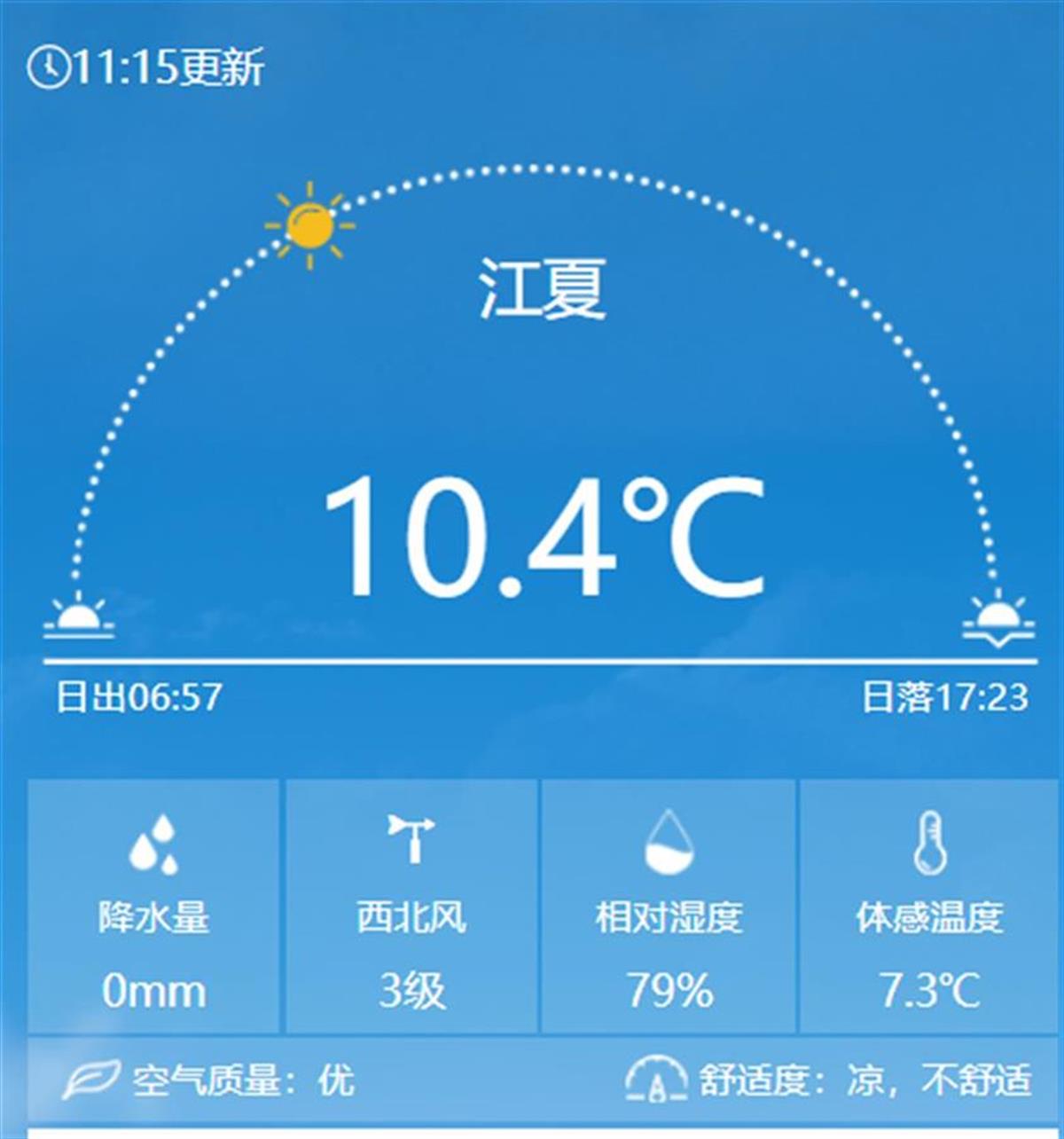The image size is (1064, 1139).
Task: Select the gauge icon beside 舒适度
Action: tap(656, 1080)
